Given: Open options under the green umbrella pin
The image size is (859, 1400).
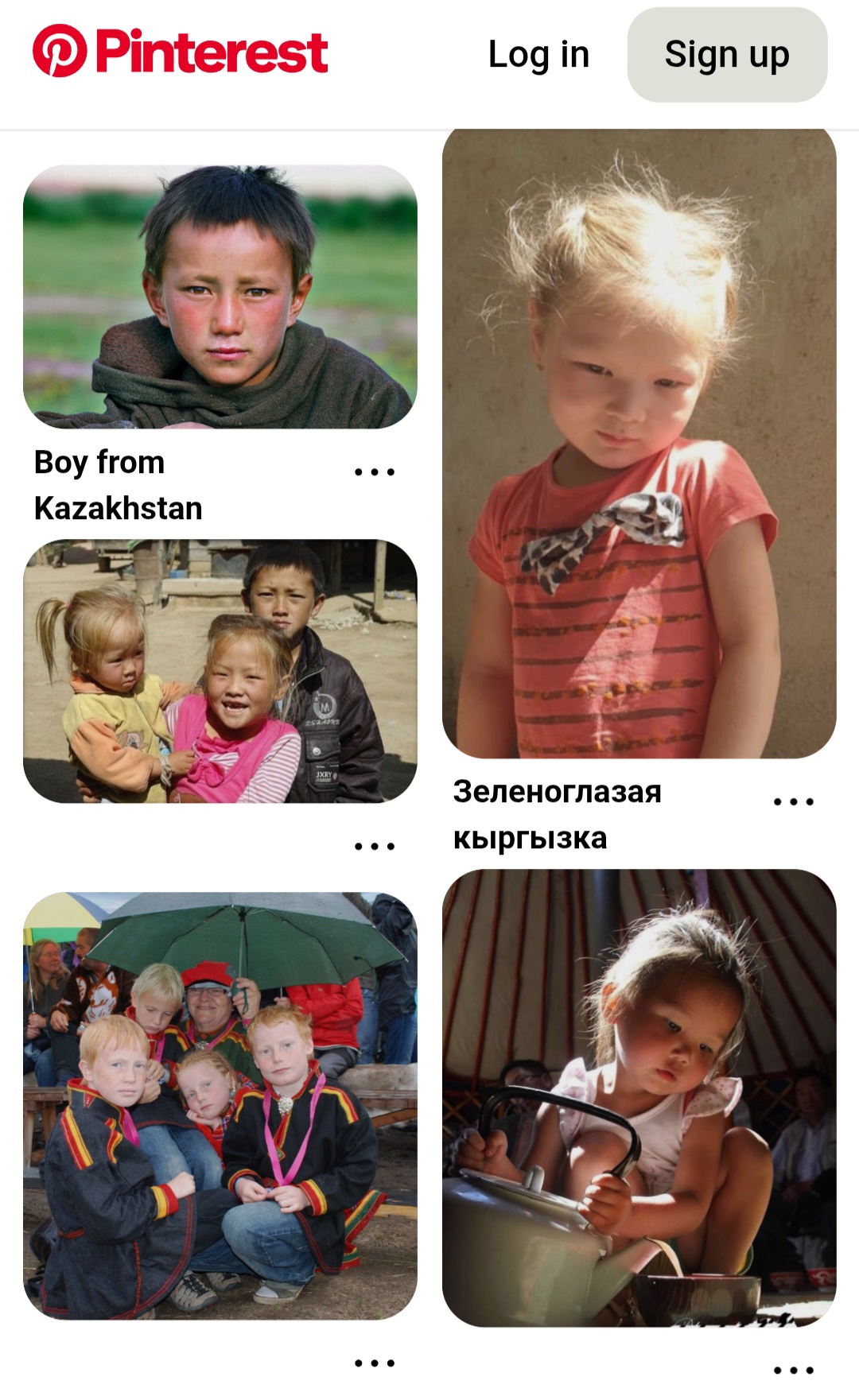Looking at the screenshot, I should (x=375, y=1363).
